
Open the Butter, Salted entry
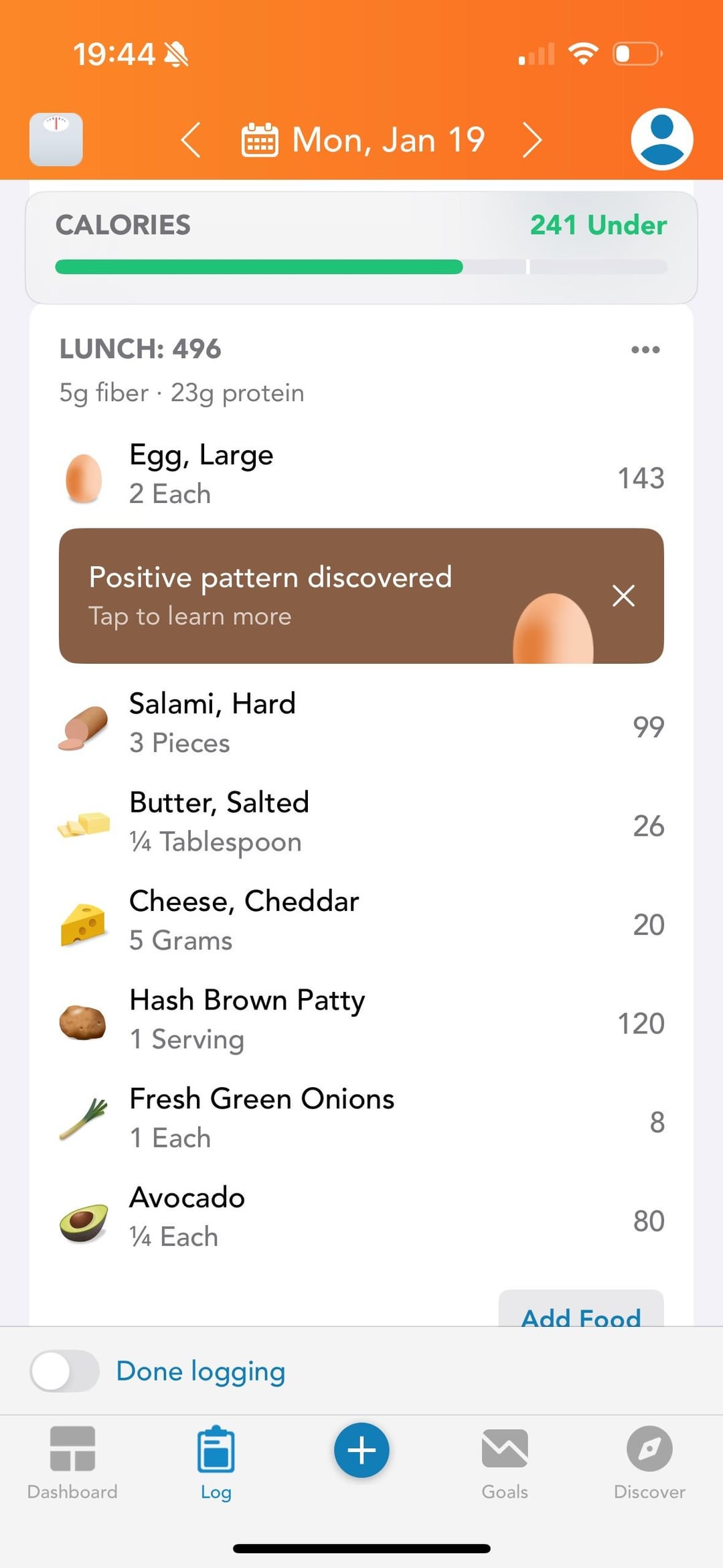(x=361, y=823)
